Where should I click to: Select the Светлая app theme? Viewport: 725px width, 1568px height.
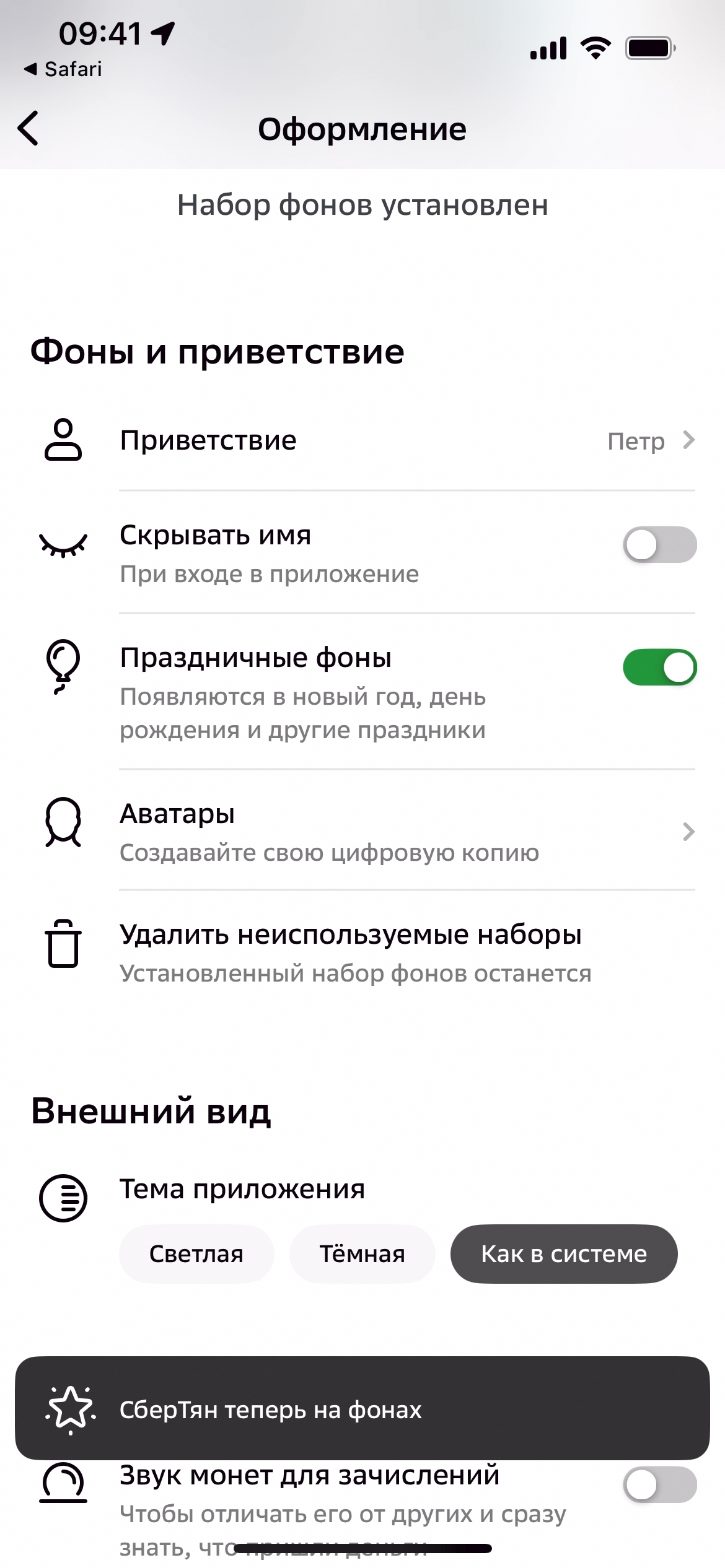[x=196, y=1254]
